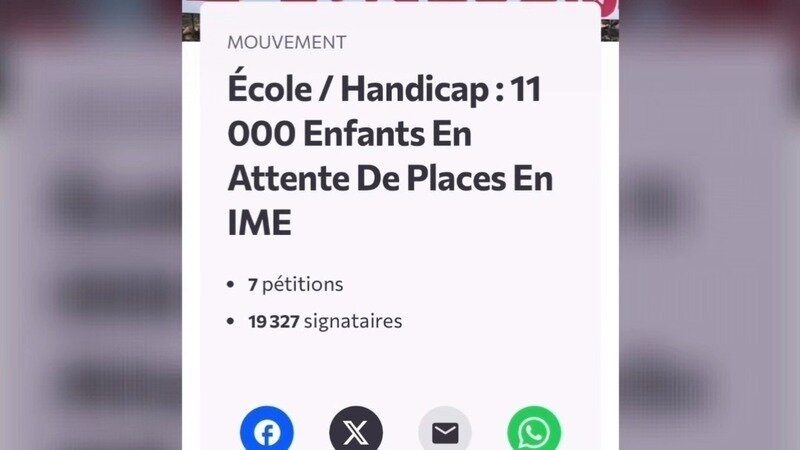Send the petition by email
Screen dimensions: 800x450
[x=445, y=432]
